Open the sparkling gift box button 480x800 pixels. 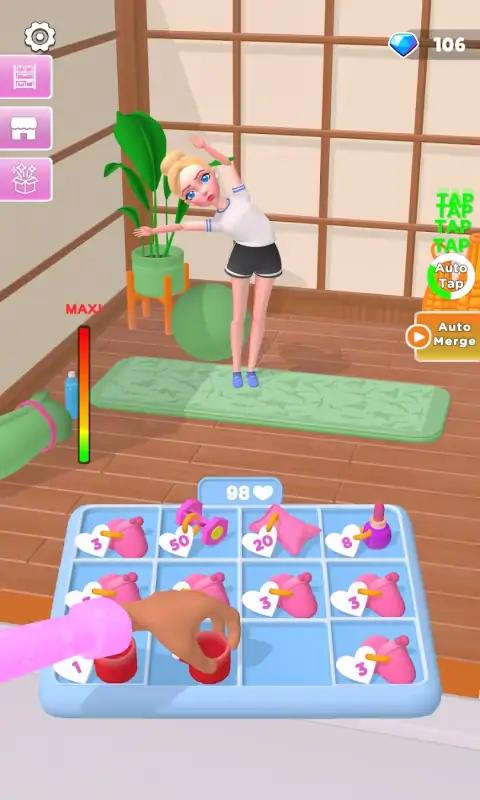(25, 180)
